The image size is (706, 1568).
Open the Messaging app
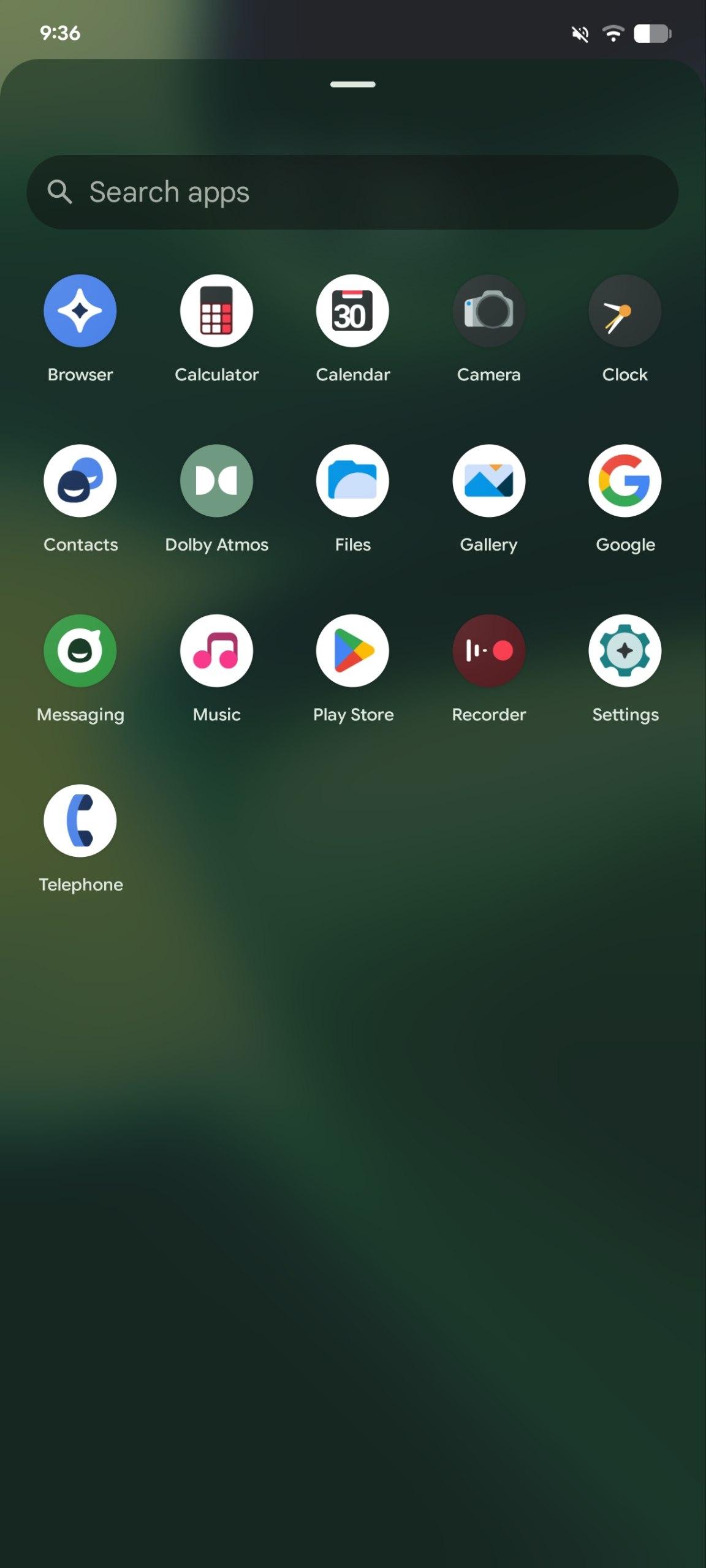pos(80,651)
